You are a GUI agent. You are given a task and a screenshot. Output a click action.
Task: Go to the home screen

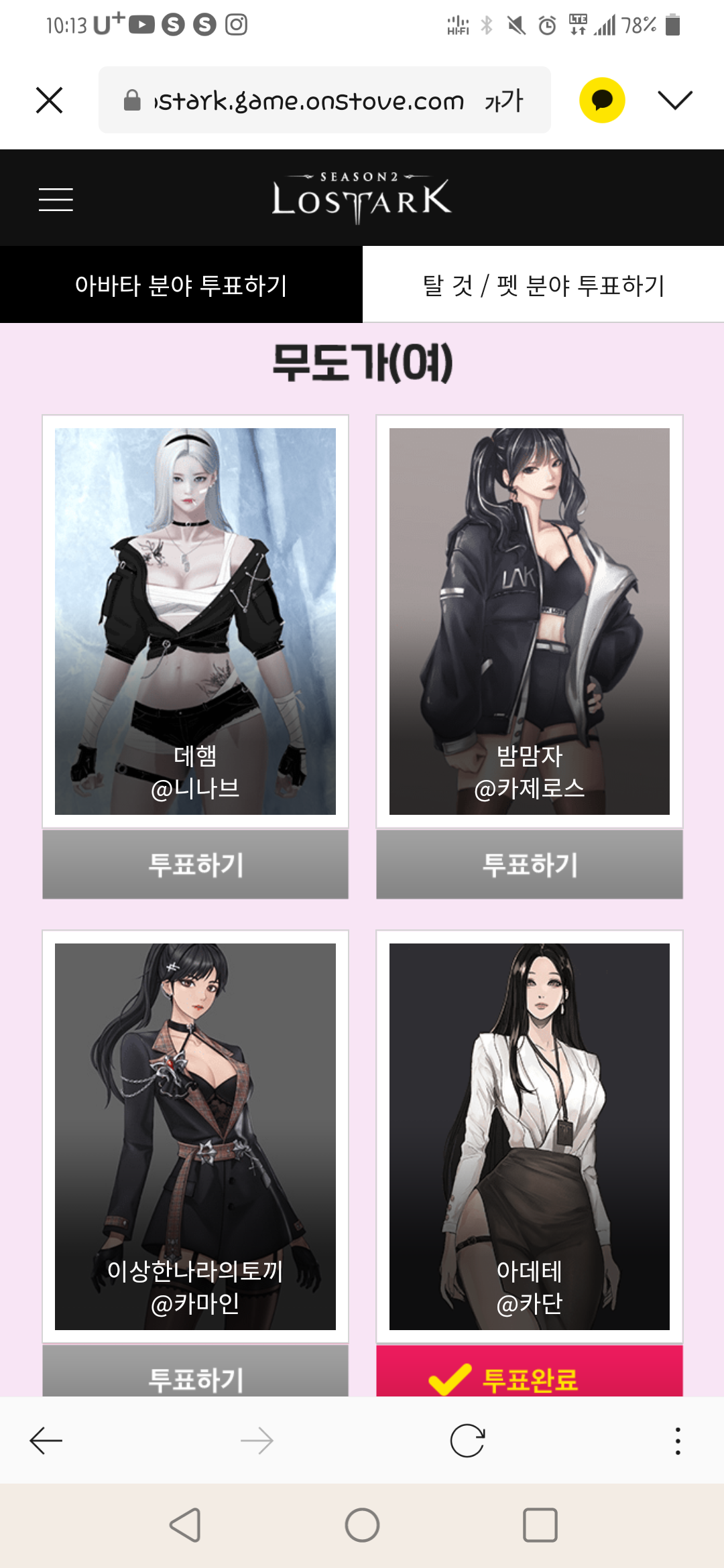click(362, 1525)
